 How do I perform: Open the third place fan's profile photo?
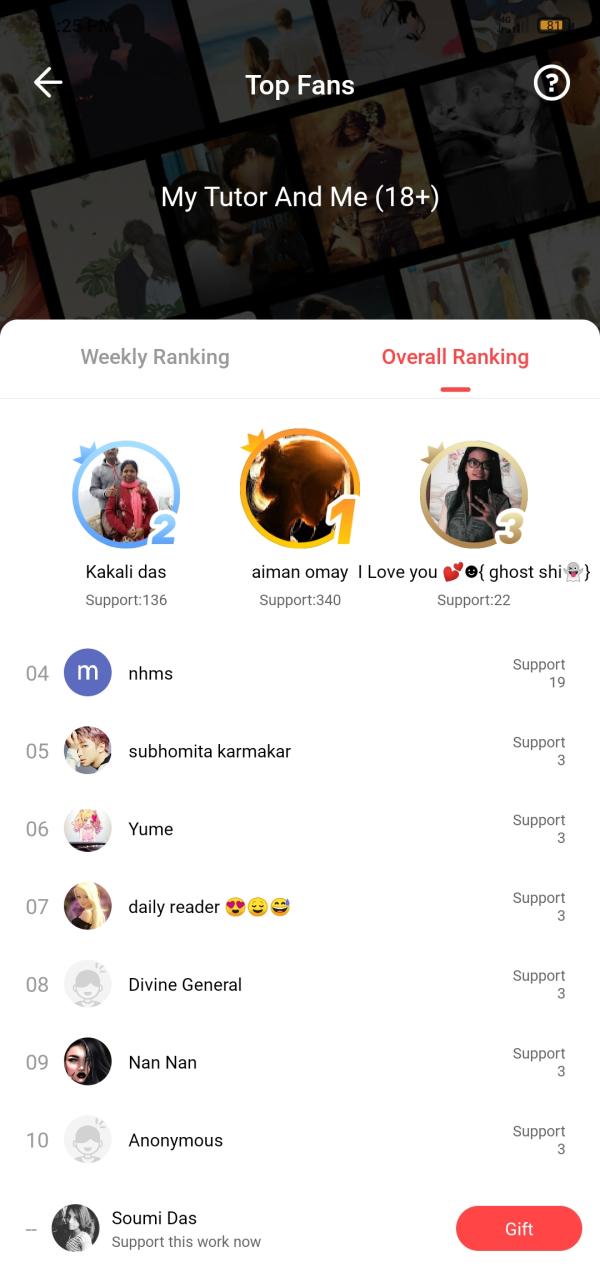coord(473,494)
